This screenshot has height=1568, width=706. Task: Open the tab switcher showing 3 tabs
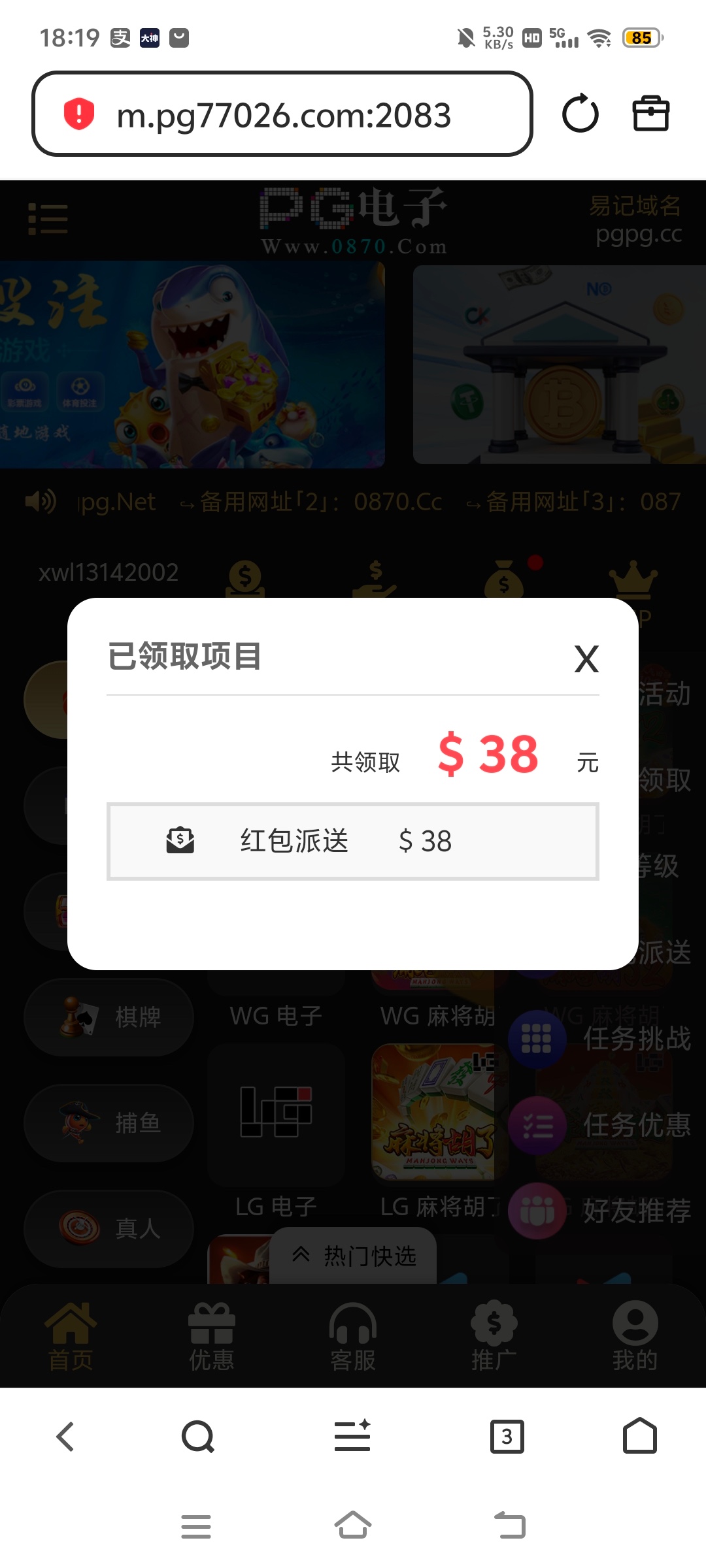507,1437
